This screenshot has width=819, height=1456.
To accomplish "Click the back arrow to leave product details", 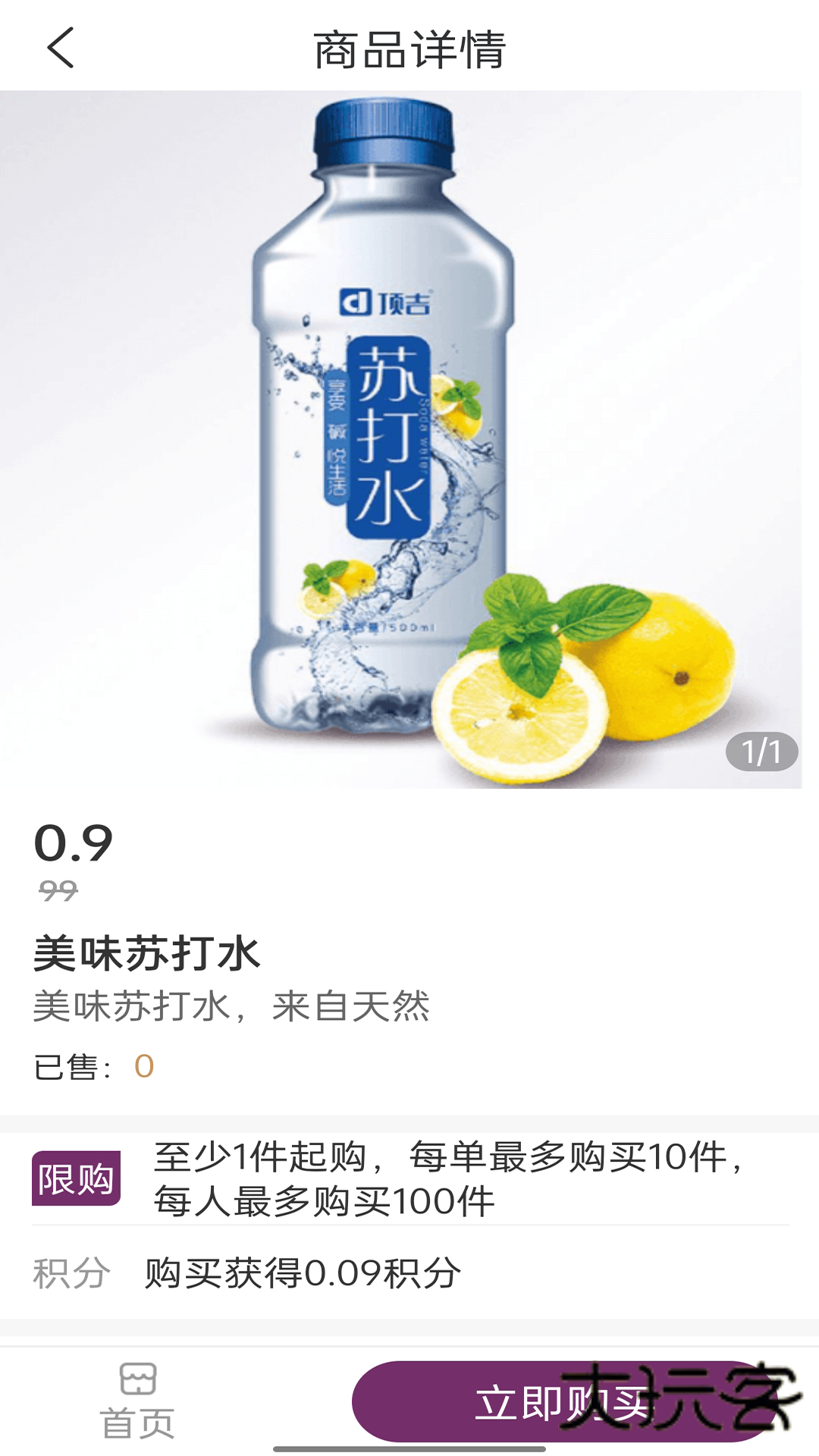I will pyautogui.click(x=58, y=48).
